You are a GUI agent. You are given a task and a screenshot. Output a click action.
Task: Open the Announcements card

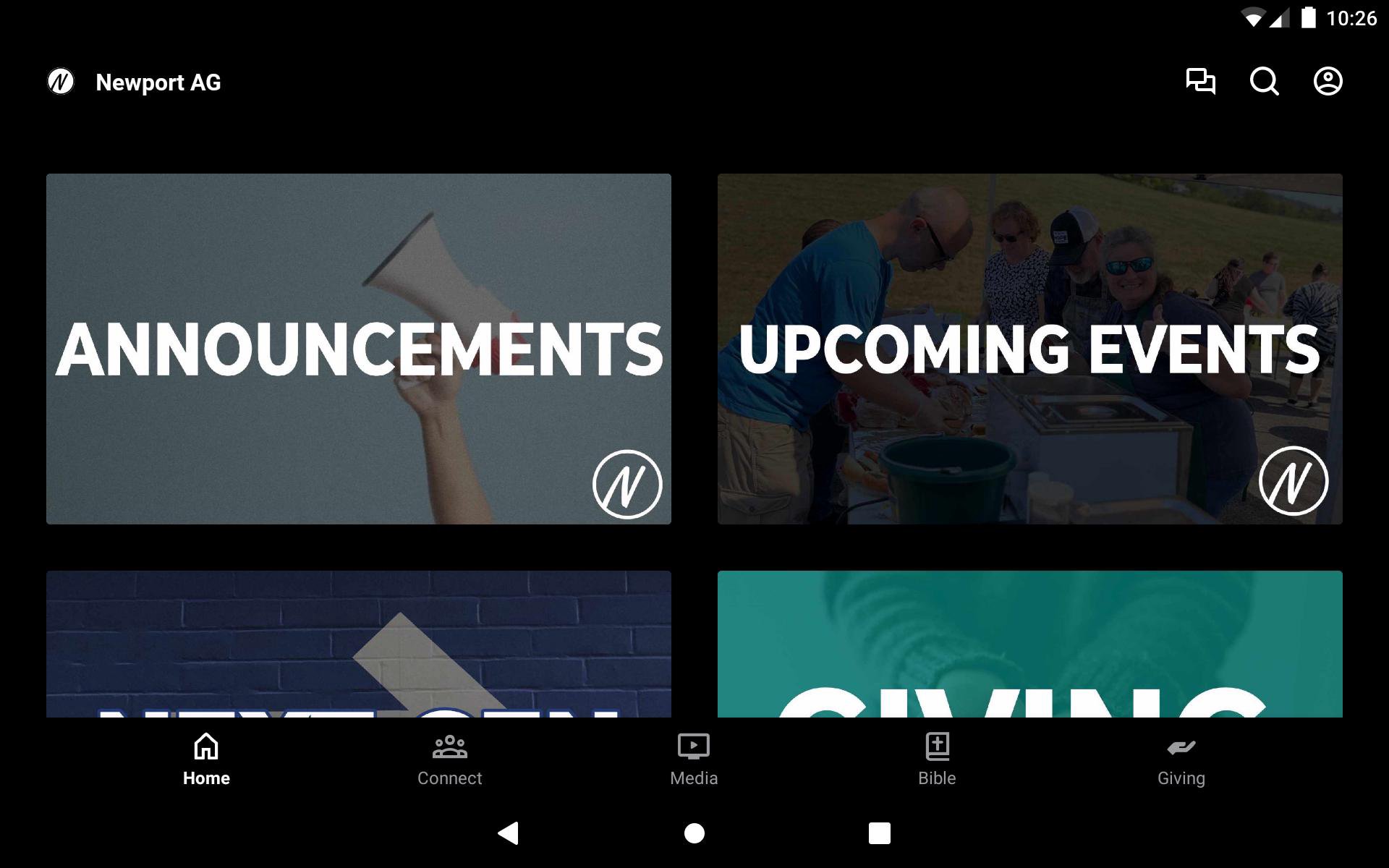pyautogui.click(x=359, y=349)
